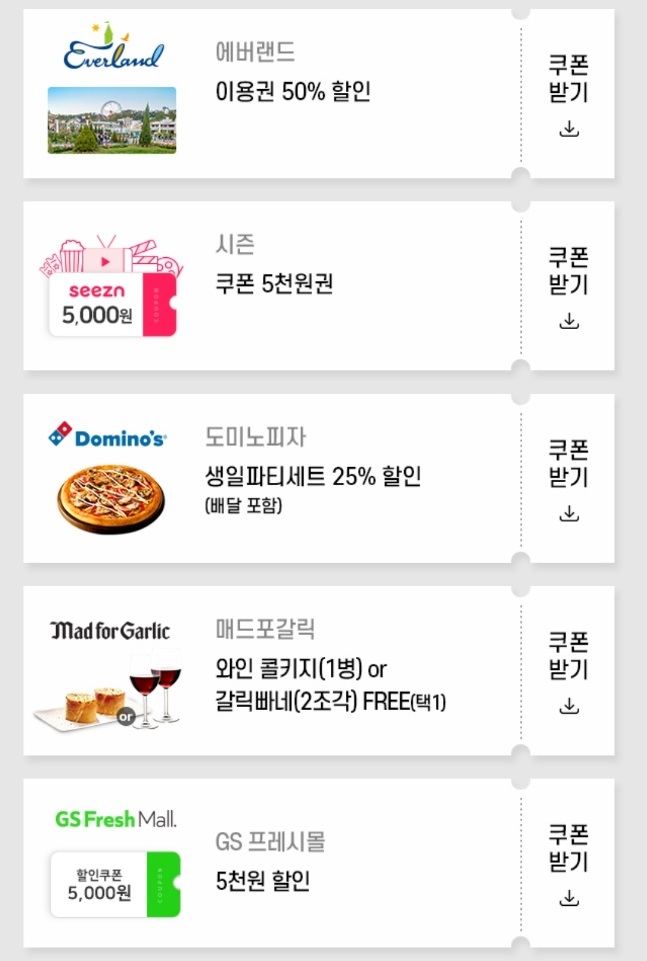Download the GS Fresh Mall 5,000 won coupon
Viewport: 647px width, 961px height.
568,863
